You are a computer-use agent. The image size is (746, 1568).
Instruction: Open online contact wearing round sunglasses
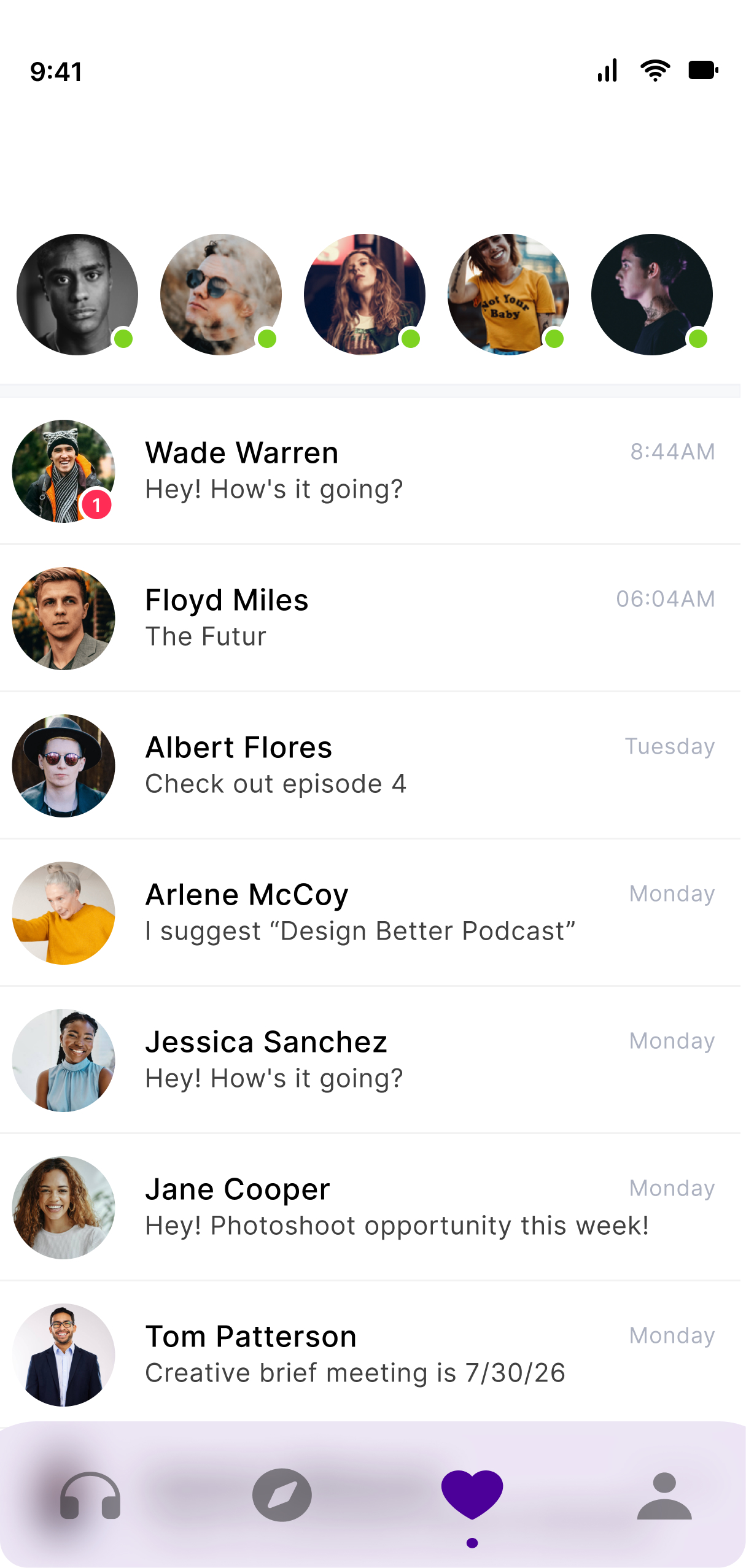(221, 295)
